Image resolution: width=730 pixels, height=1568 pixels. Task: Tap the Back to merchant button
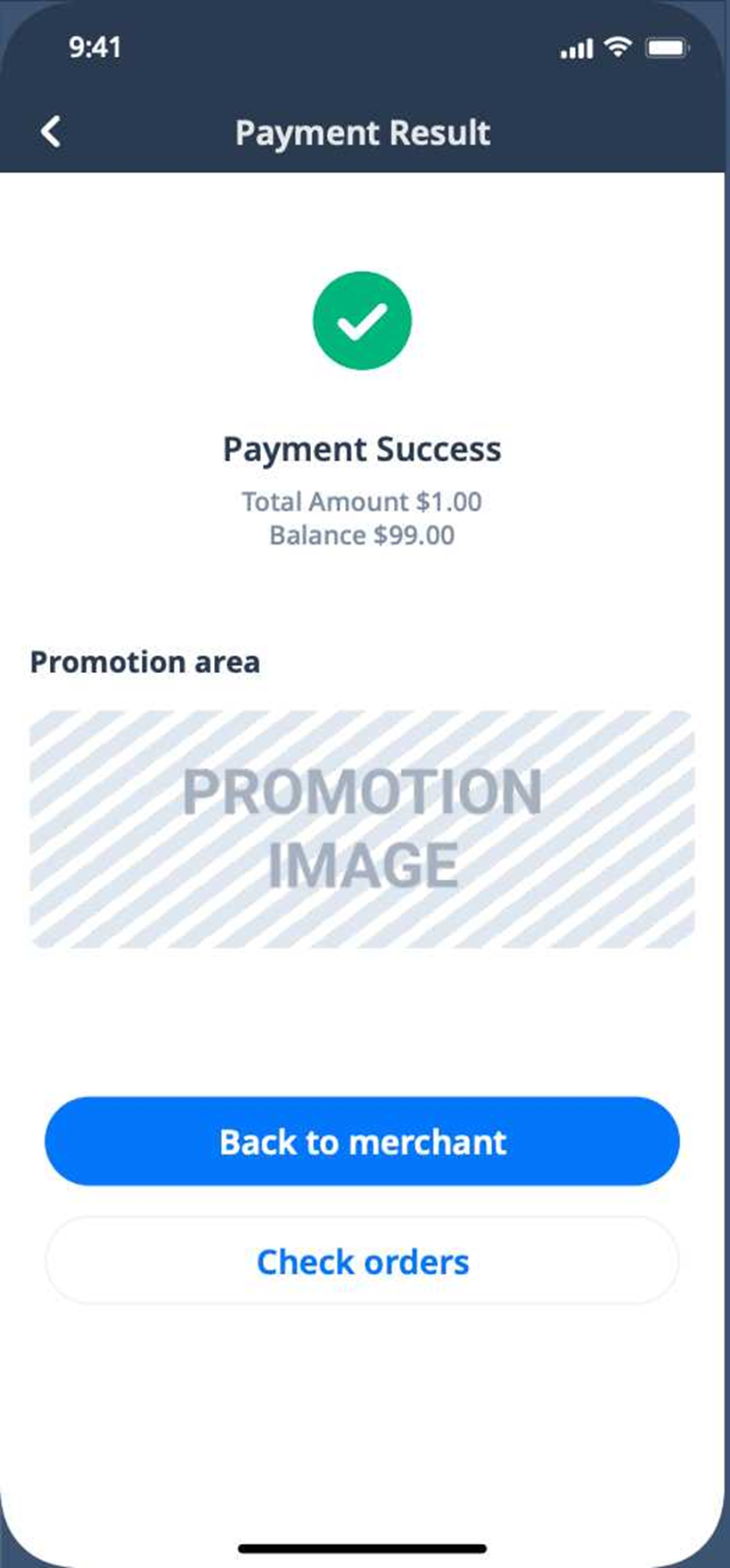(362, 1142)
